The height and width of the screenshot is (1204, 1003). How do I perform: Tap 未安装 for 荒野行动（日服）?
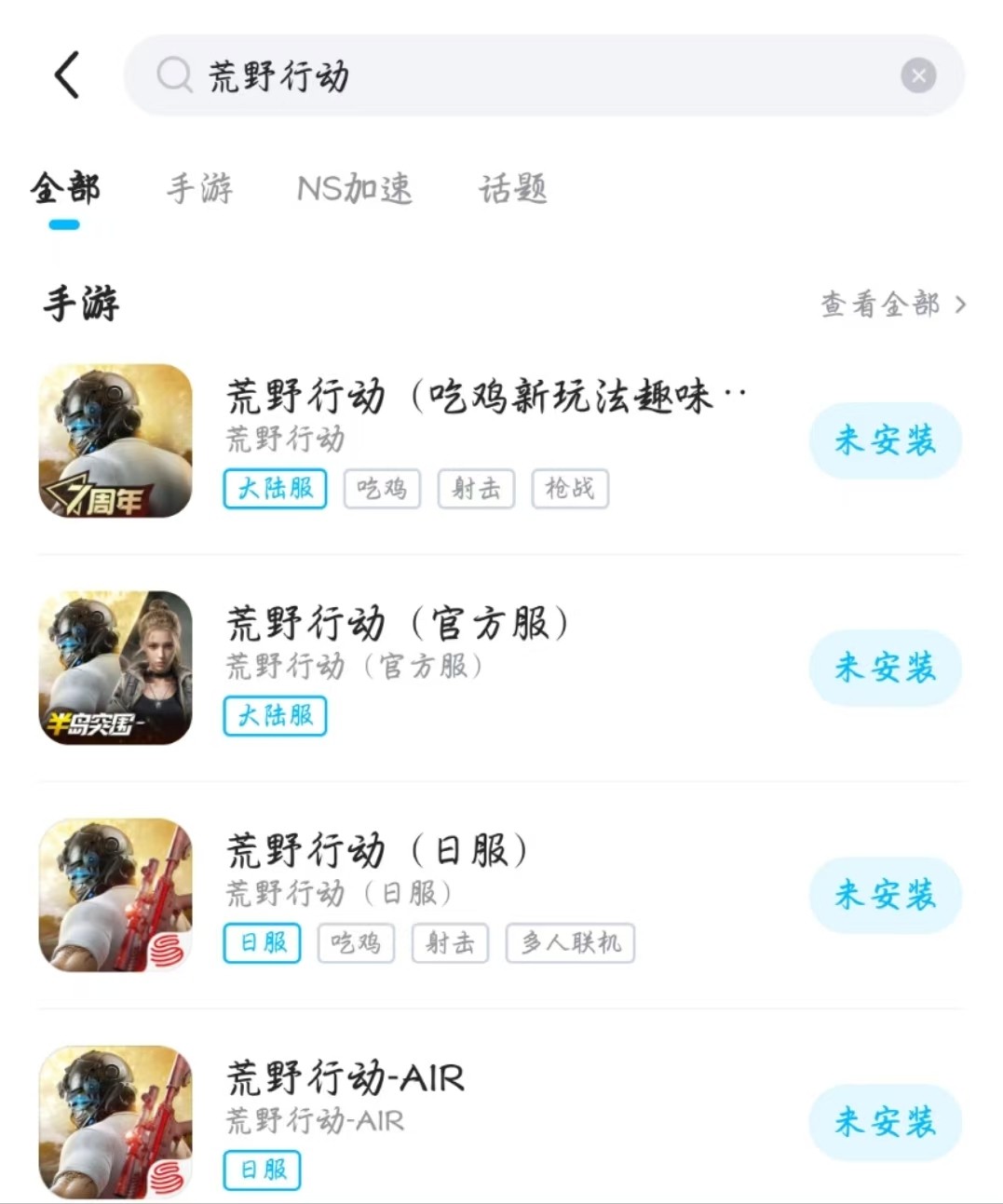tap(885, 895)
